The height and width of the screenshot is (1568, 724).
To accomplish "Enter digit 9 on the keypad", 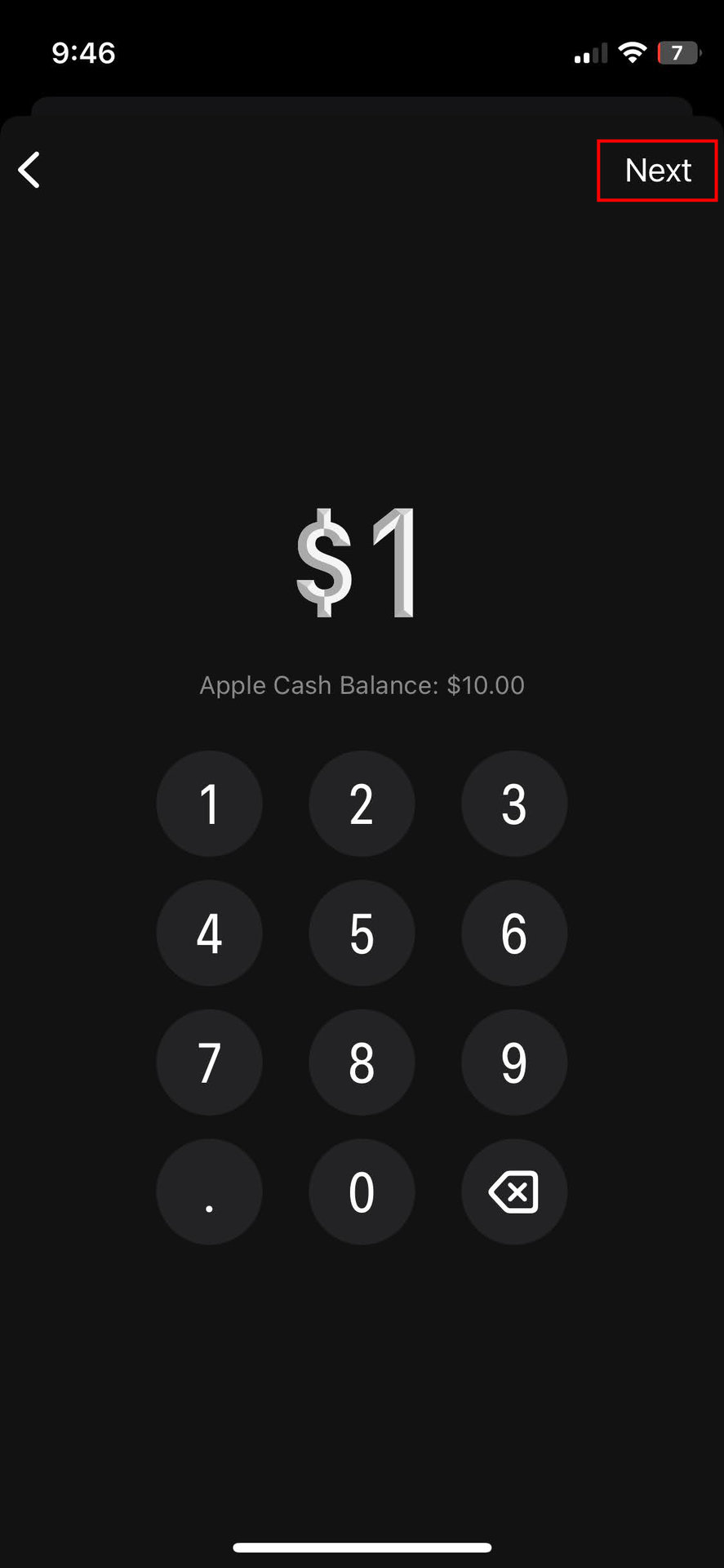I will point(514,1062).
